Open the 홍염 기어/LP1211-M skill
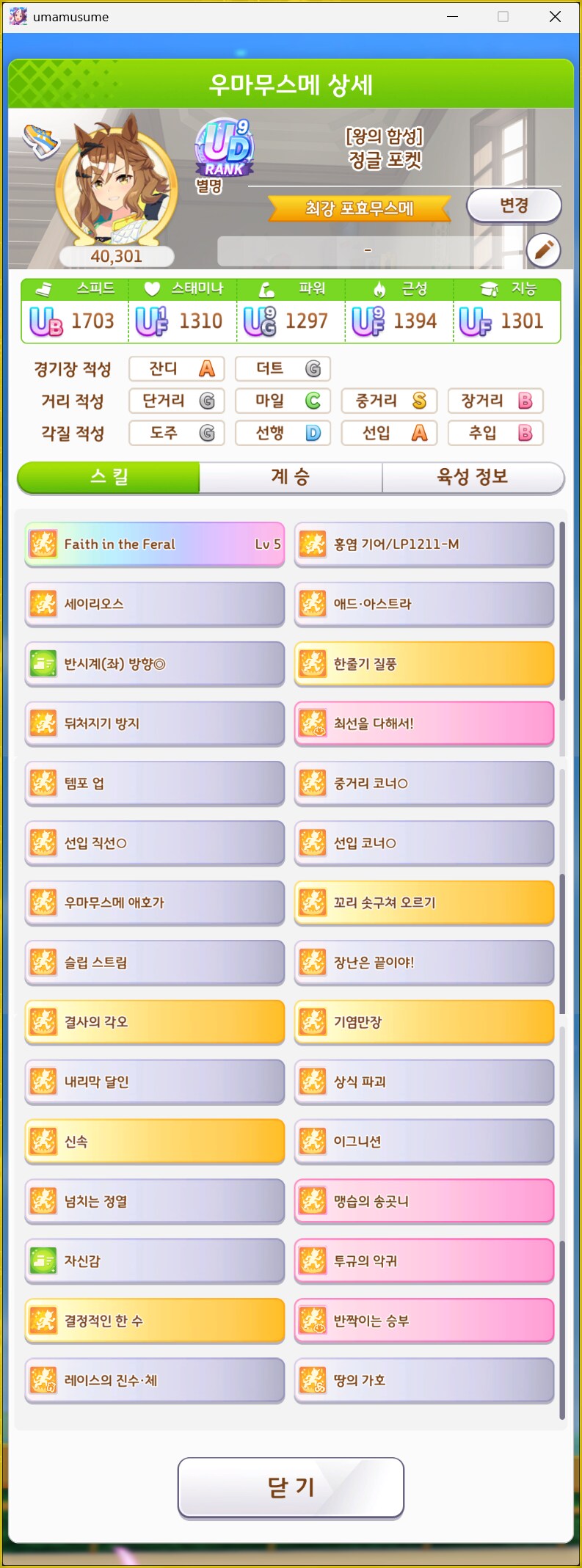This screenshot has width=582, height=1568. click(424, 544)
